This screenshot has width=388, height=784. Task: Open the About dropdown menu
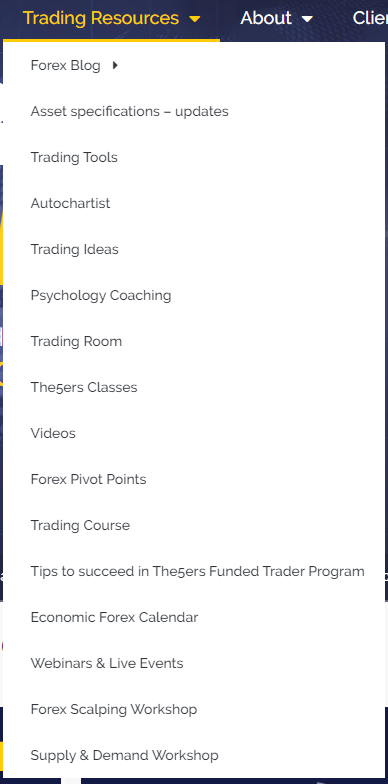pos(276,18)
